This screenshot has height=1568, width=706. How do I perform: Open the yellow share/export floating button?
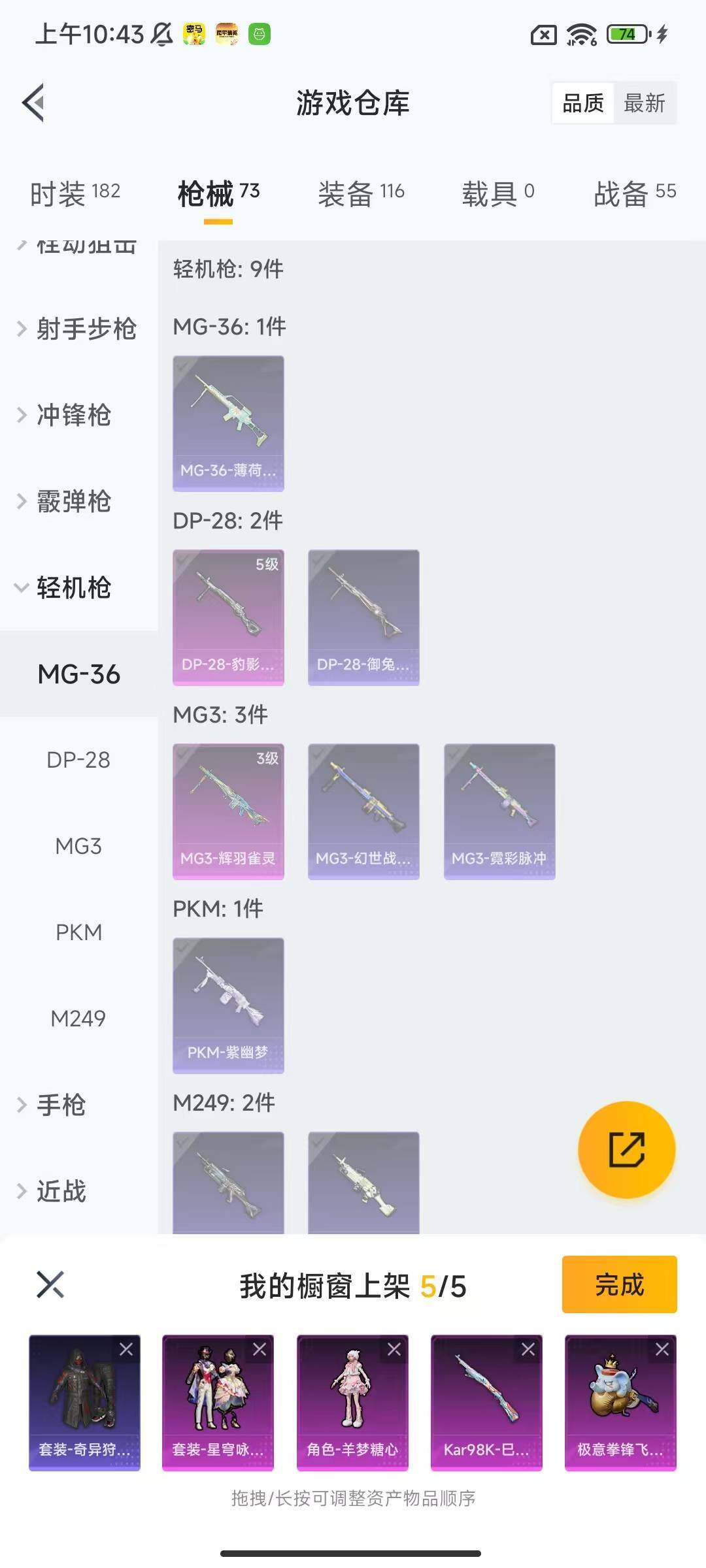626,1150
